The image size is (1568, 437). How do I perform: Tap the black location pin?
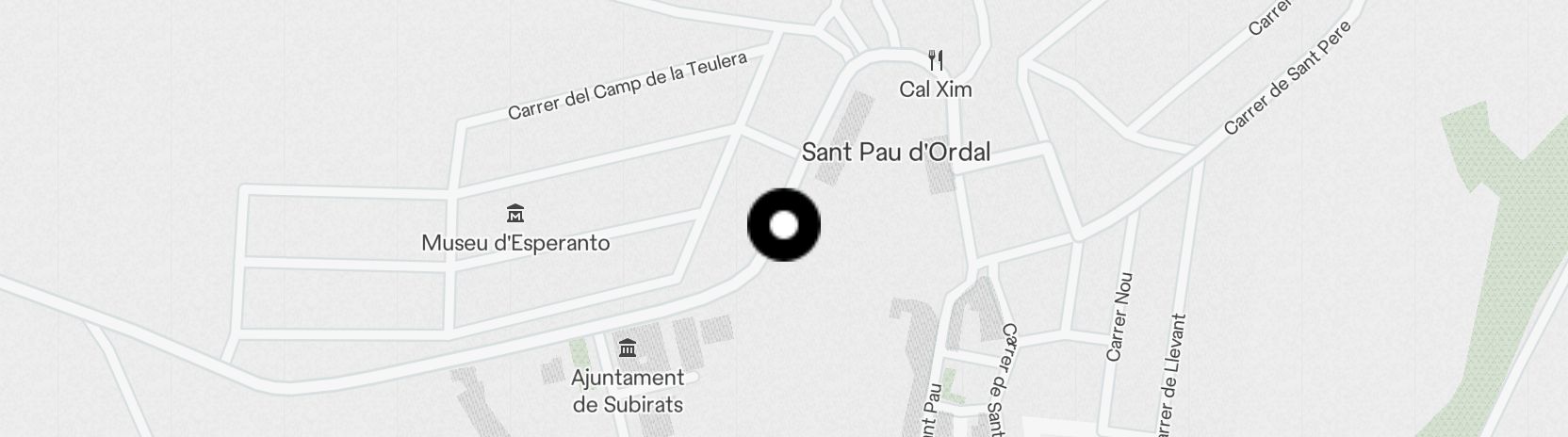[x=784, y=226]
